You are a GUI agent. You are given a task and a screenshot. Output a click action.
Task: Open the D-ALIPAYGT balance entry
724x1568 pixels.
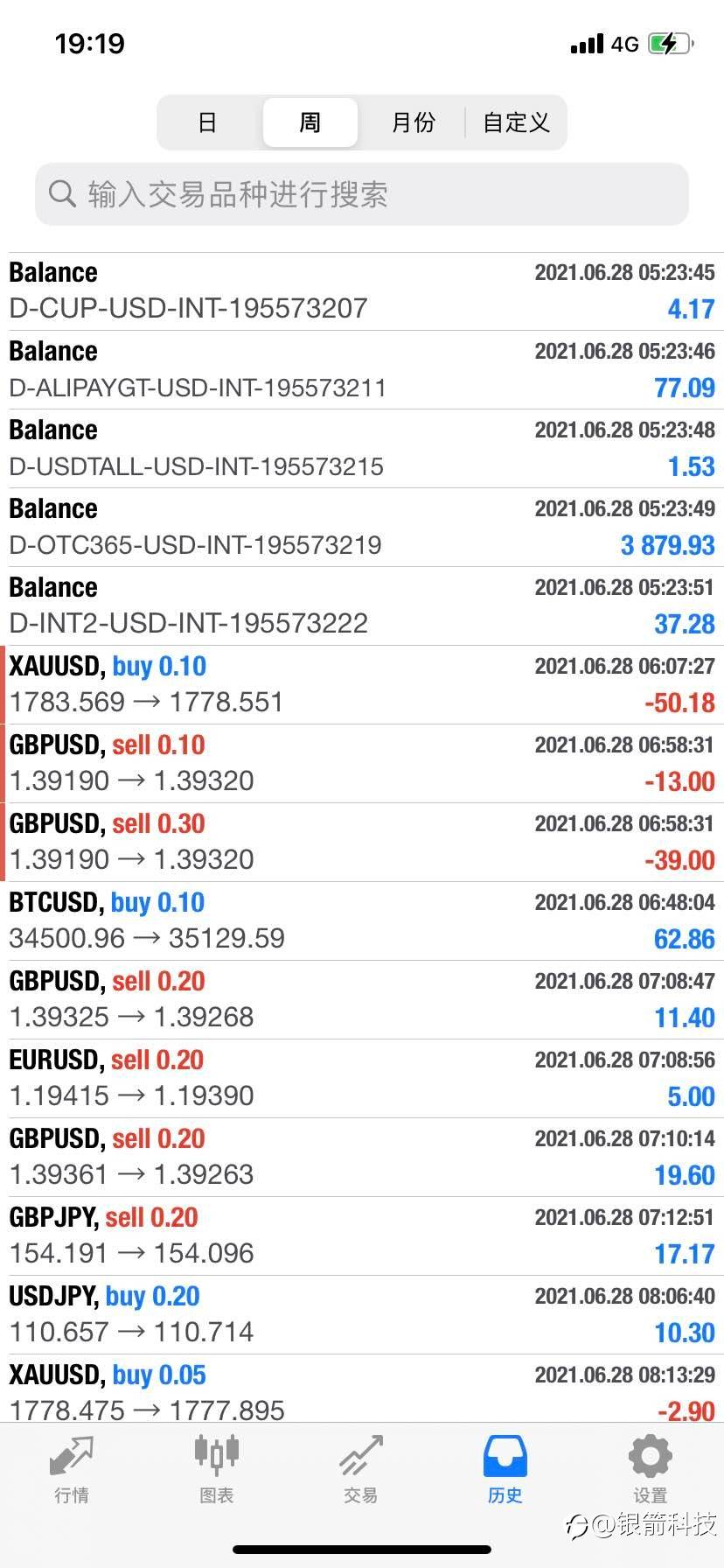pyautogui.click(x=362, y=370)
